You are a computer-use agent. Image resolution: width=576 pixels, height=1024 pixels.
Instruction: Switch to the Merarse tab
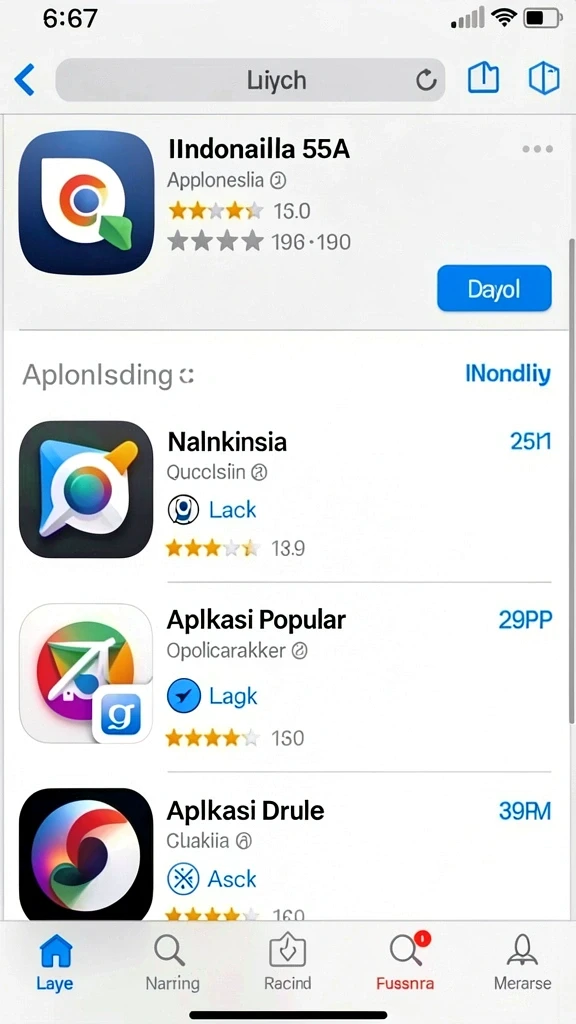pyautogui.click(x=522, y=963)
